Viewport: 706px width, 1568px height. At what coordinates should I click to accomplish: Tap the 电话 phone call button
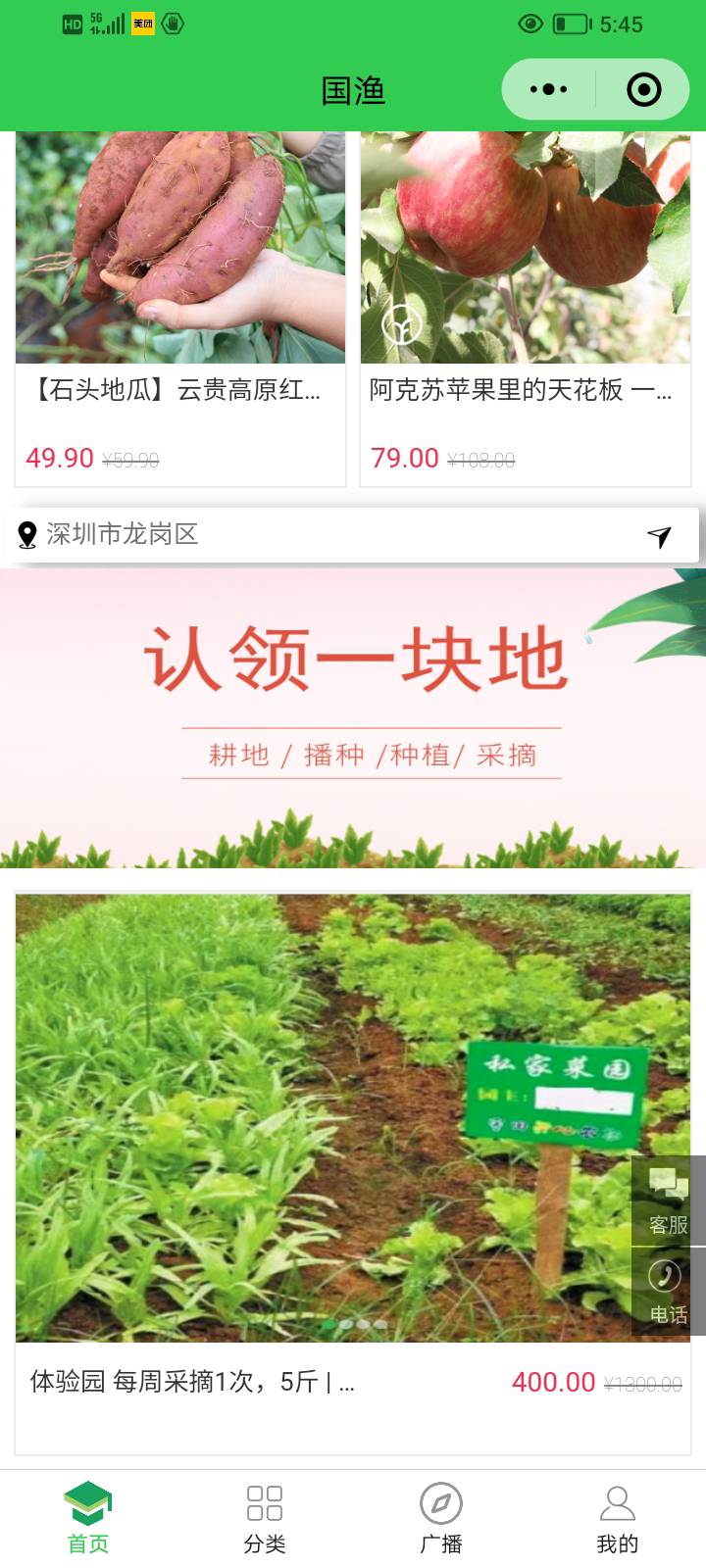coord(669,1291)
